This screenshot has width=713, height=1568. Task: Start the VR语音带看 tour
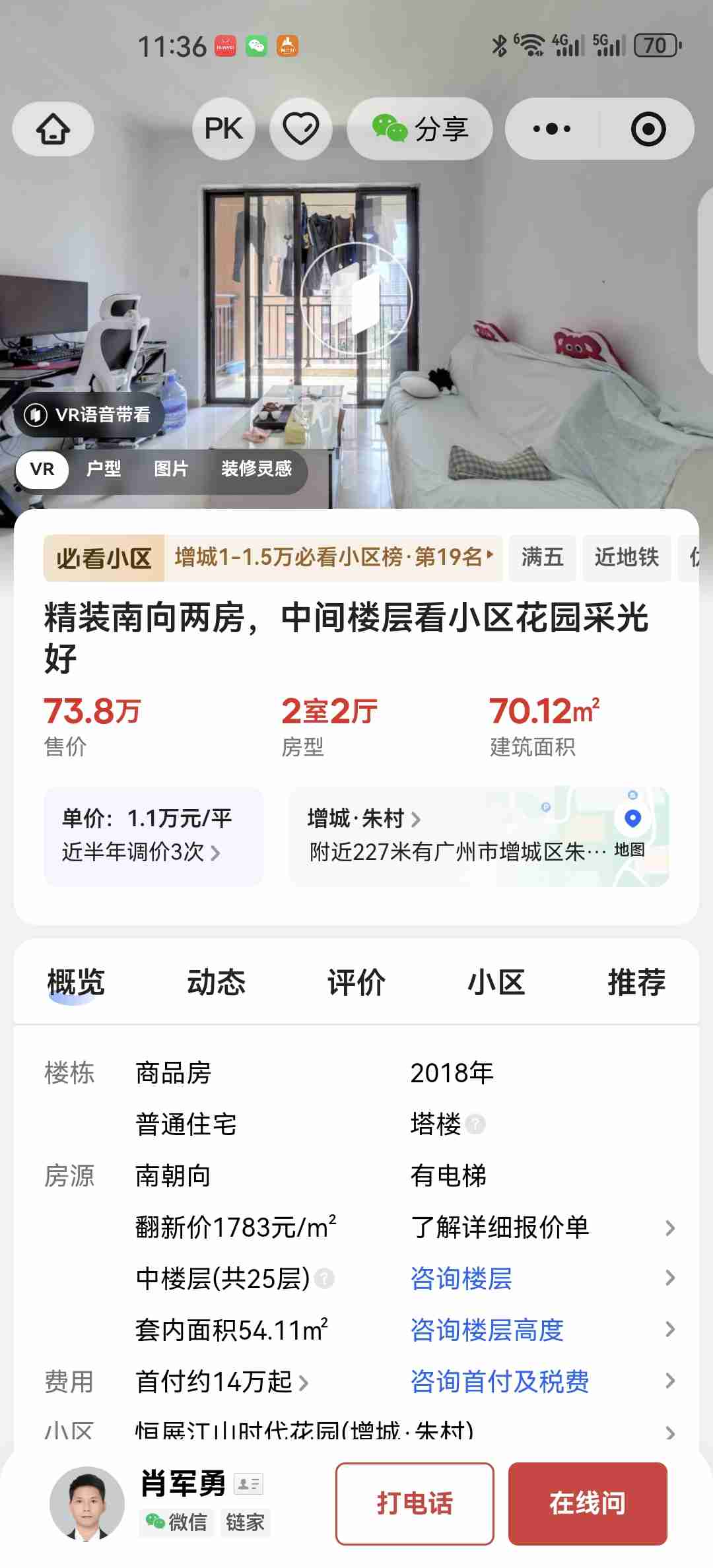click(88, 415)
